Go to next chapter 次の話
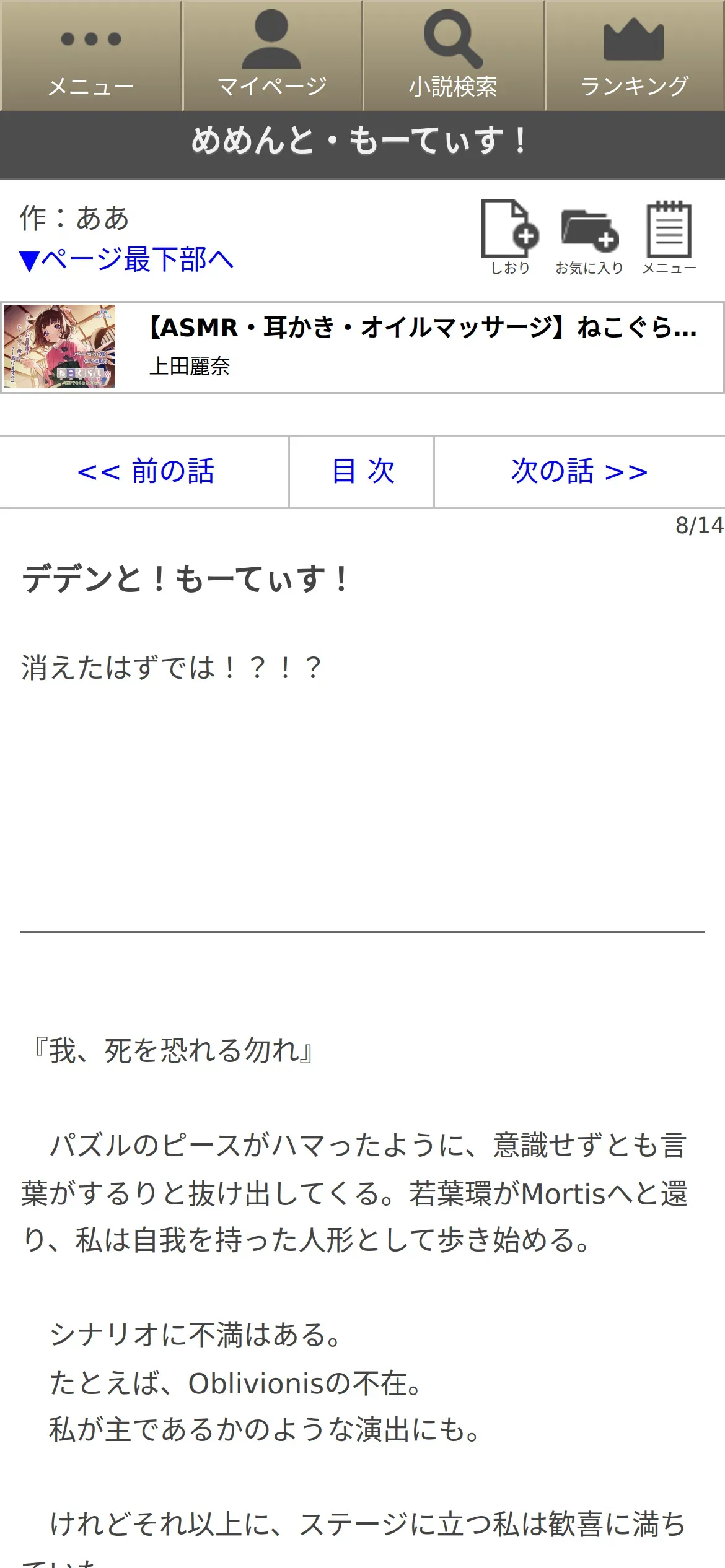Image resolution: width=725 pixels, height=1568 pixels. (x=579, y=472)
